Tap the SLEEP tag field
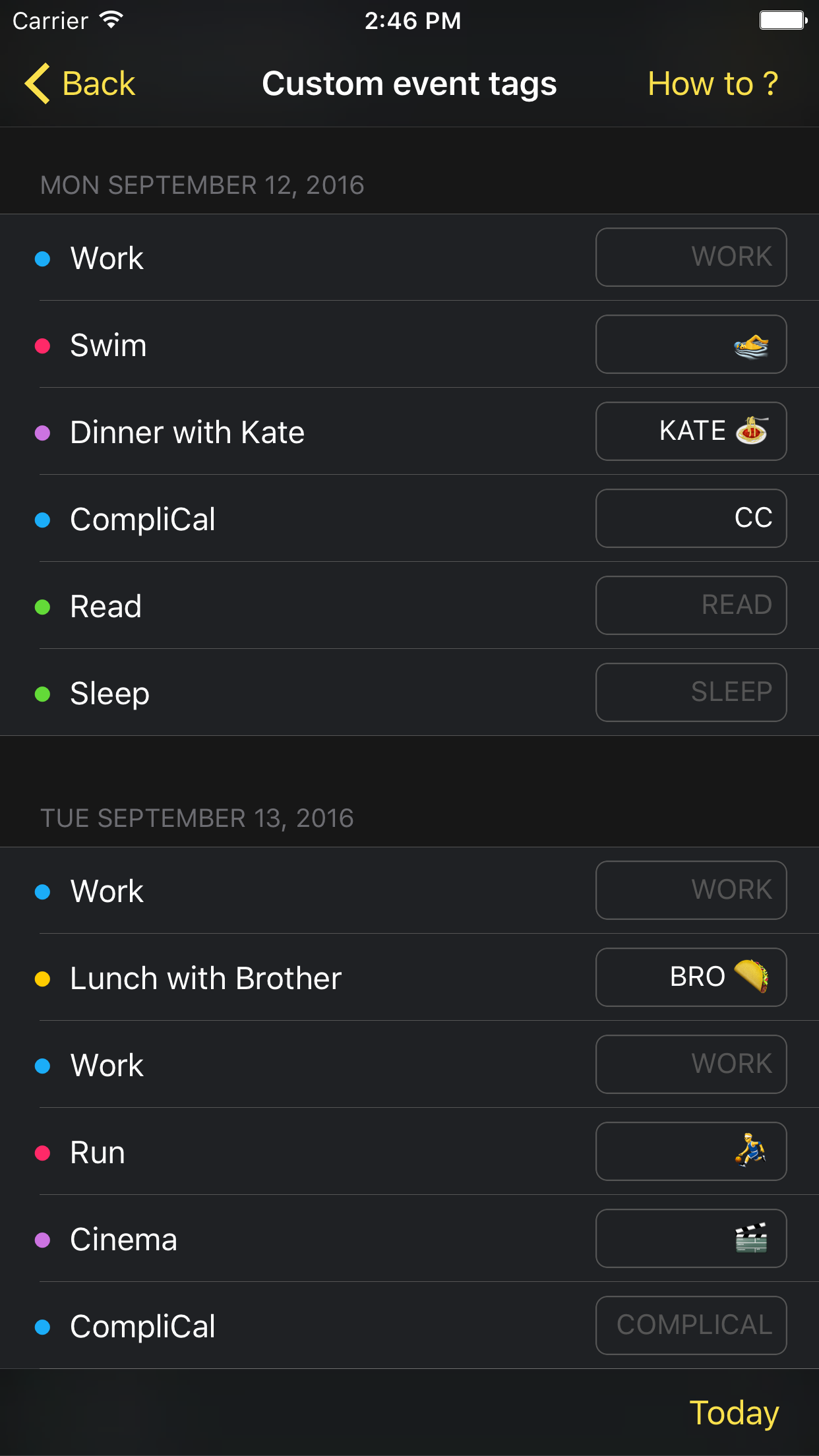 pyautogui.click(x=690, y=692)
